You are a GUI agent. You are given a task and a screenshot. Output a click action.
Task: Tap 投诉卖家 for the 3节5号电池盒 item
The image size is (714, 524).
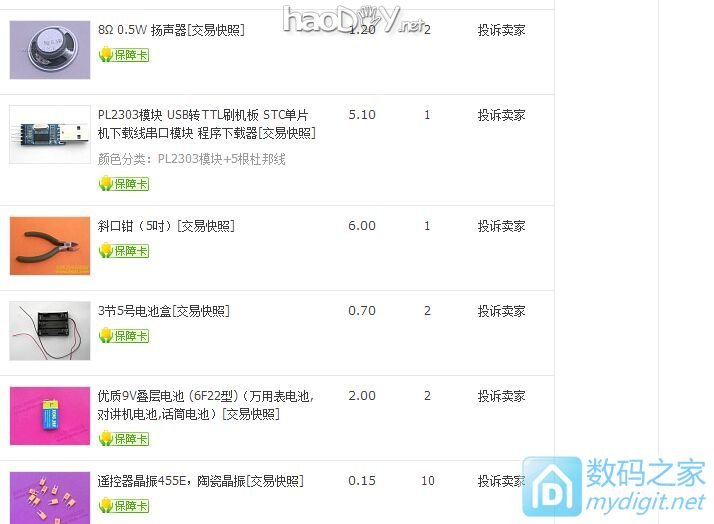coord(501,311)
